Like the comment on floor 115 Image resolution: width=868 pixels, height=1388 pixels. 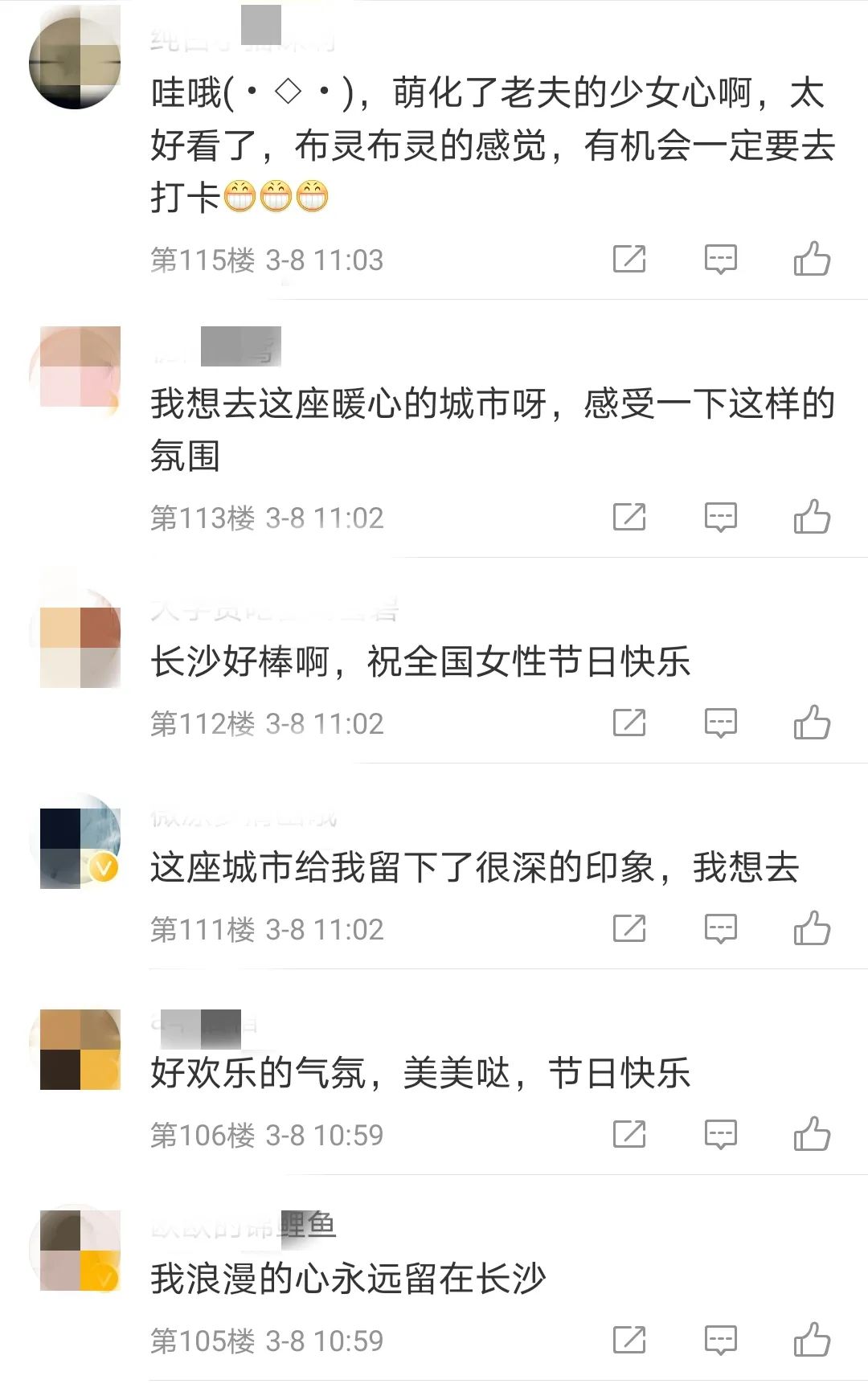tap(812, 260)
